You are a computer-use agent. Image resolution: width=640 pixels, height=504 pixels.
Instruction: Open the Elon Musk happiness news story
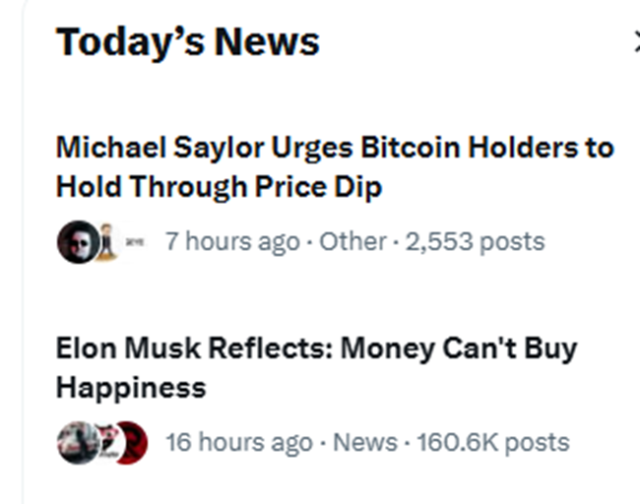[x=316, y=367]
